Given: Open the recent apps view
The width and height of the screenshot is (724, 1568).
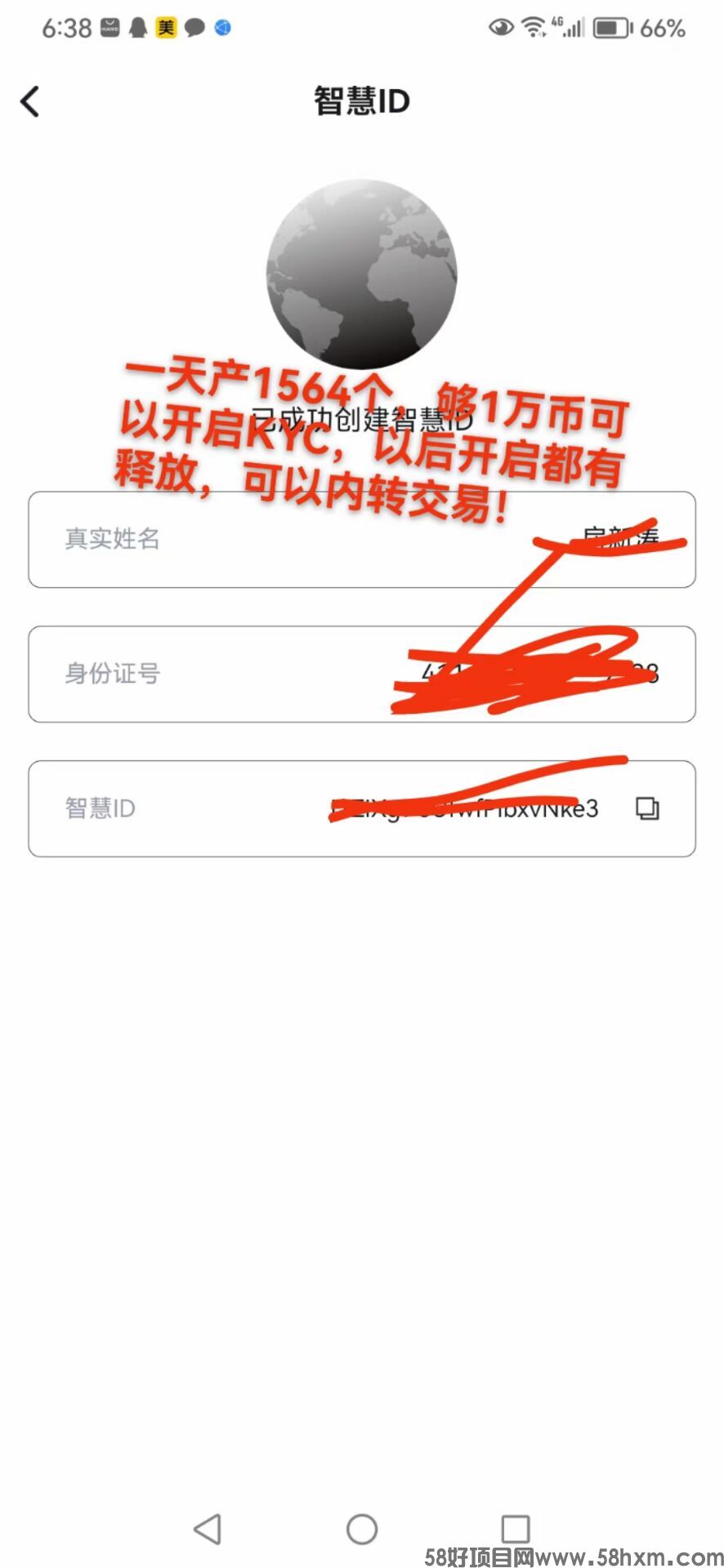Looking at the screenshot, I should (x=515, y=1529).
